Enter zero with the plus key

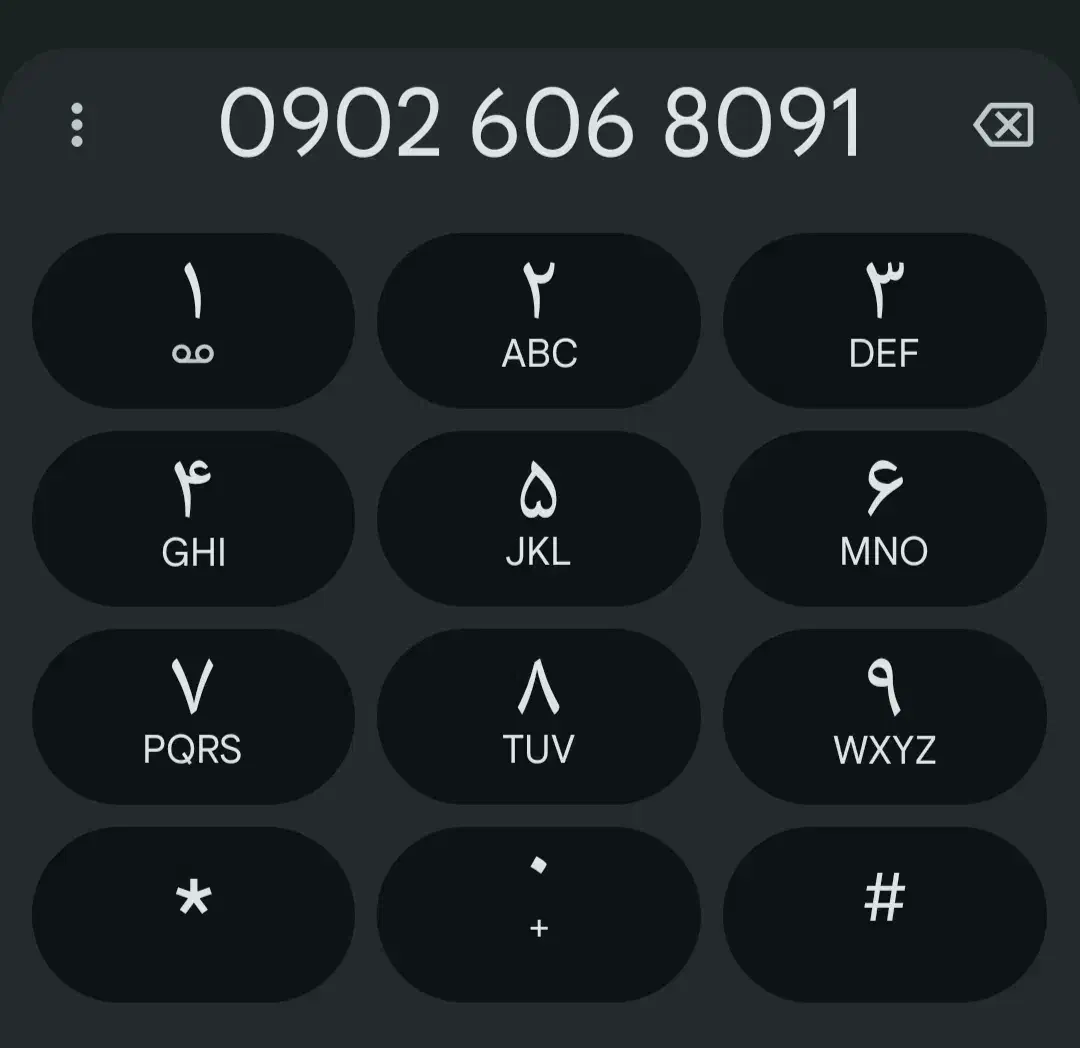coord(539,914)
